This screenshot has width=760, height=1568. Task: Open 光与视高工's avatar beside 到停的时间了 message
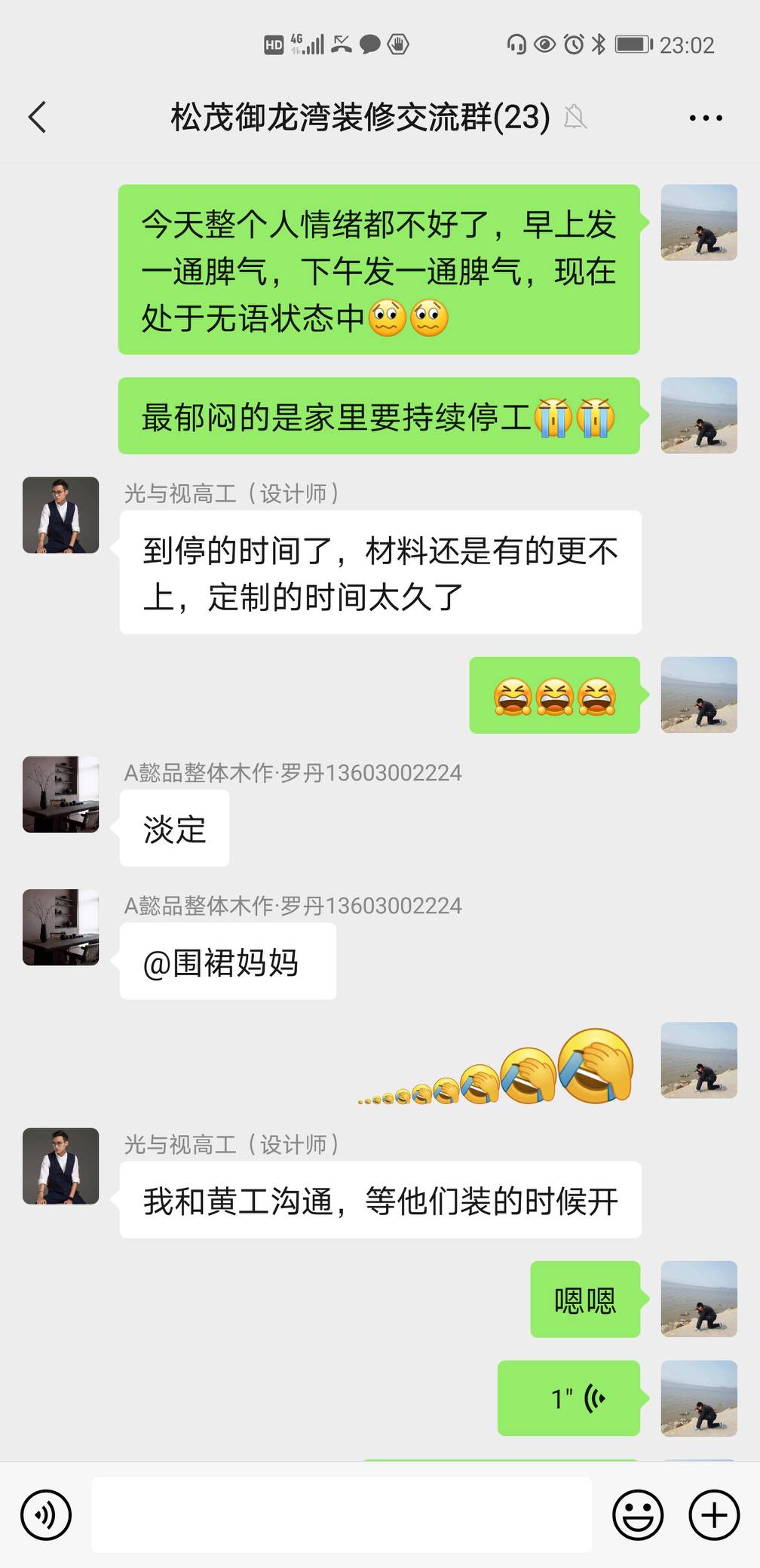pos(61,515)
